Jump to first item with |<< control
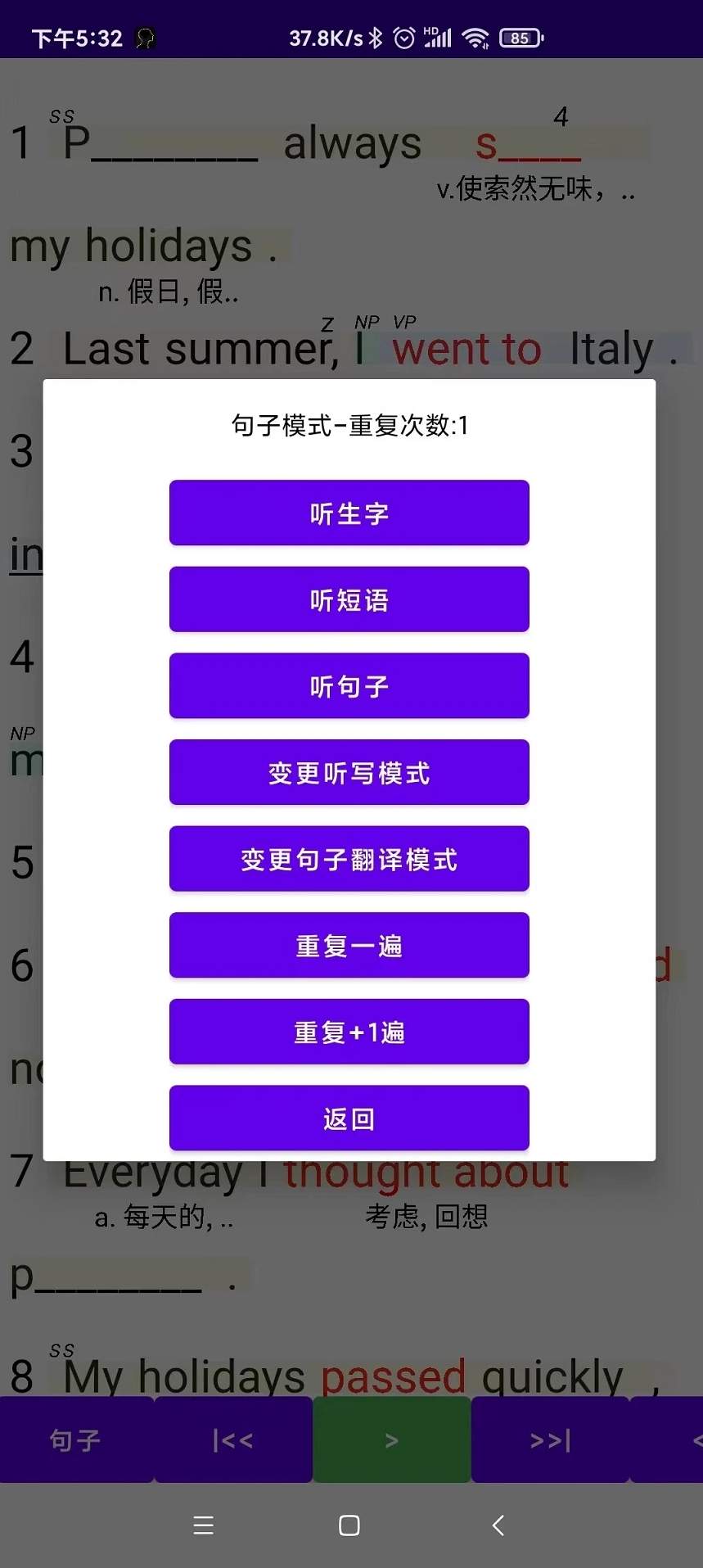 coord(233,1439)
